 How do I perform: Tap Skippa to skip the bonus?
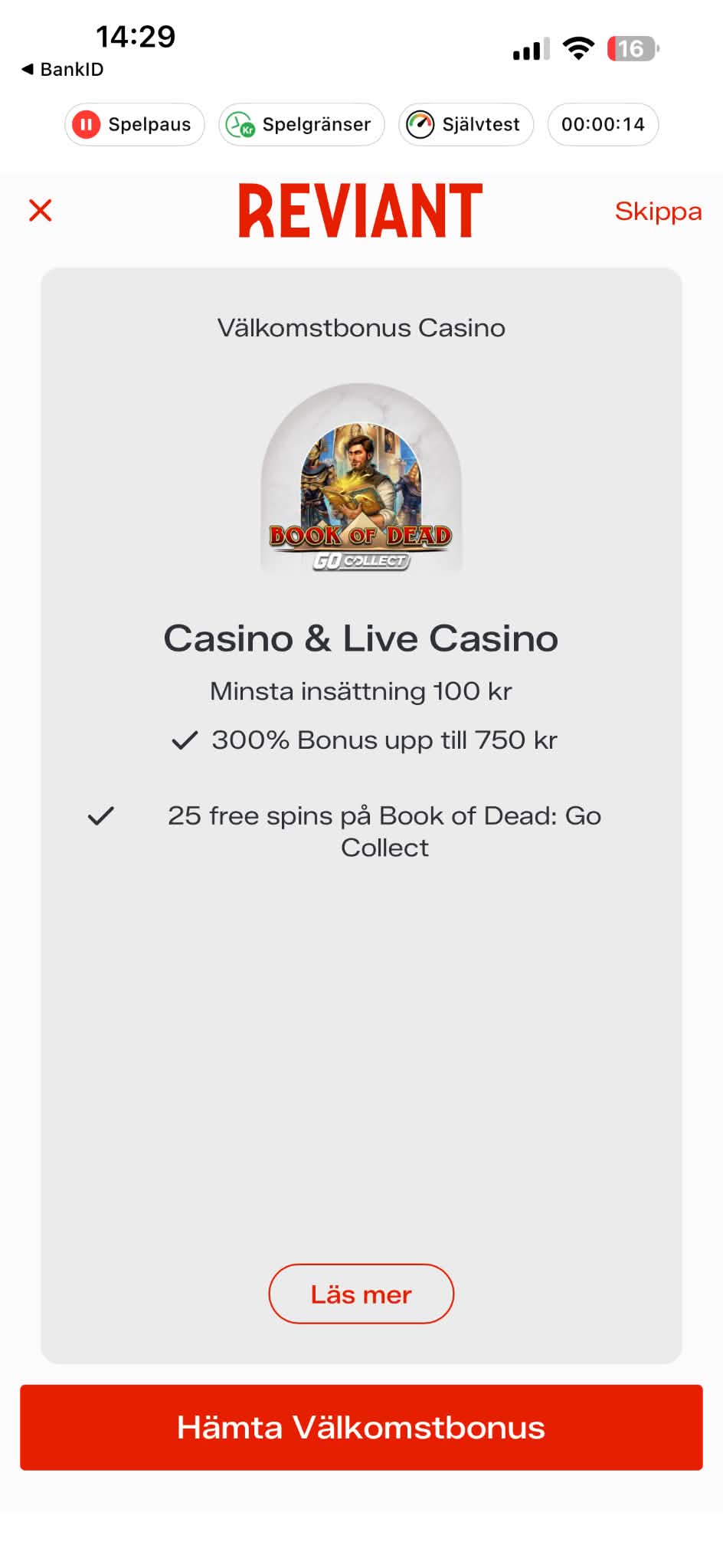tap(658, 211)
